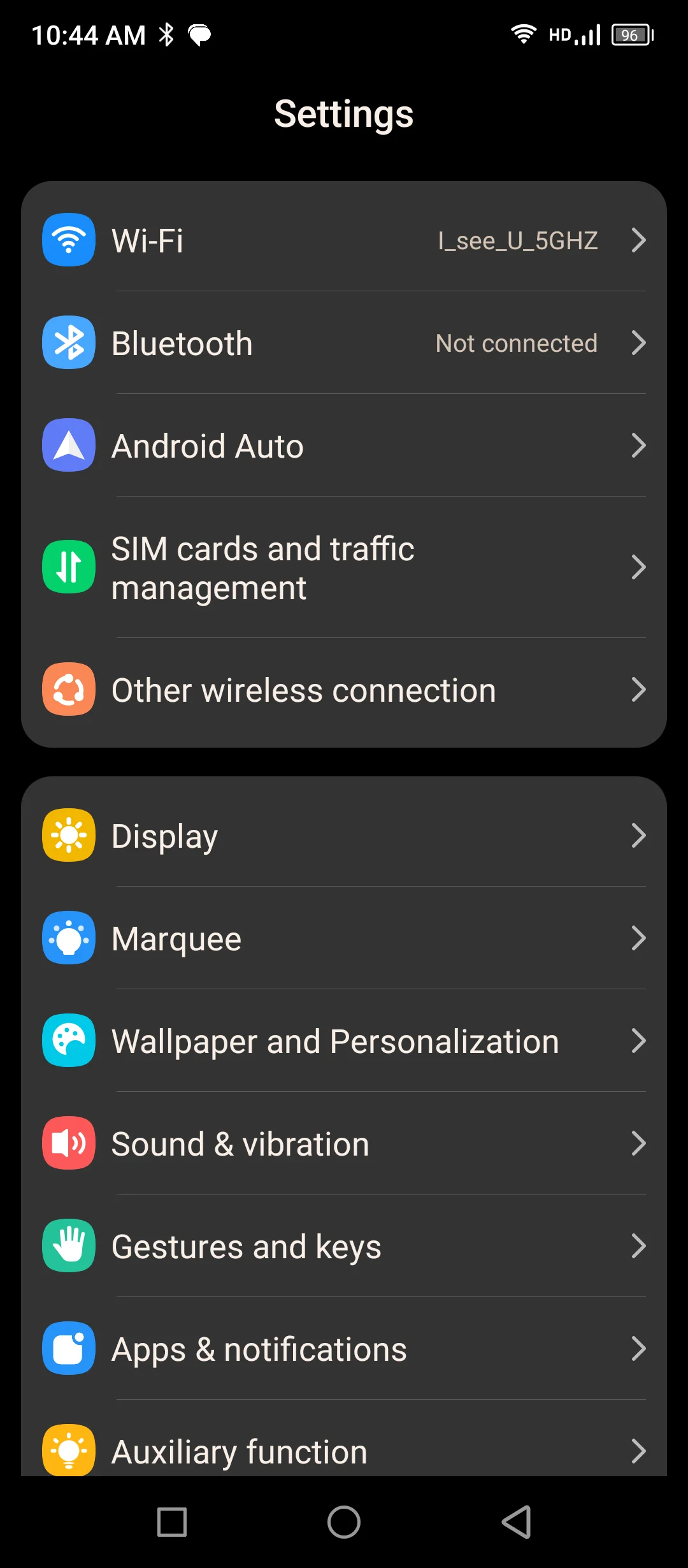Viewport: 688px width, 1568px height.
Task: Go to Android Auto settings
Action: tap(344, 446)
